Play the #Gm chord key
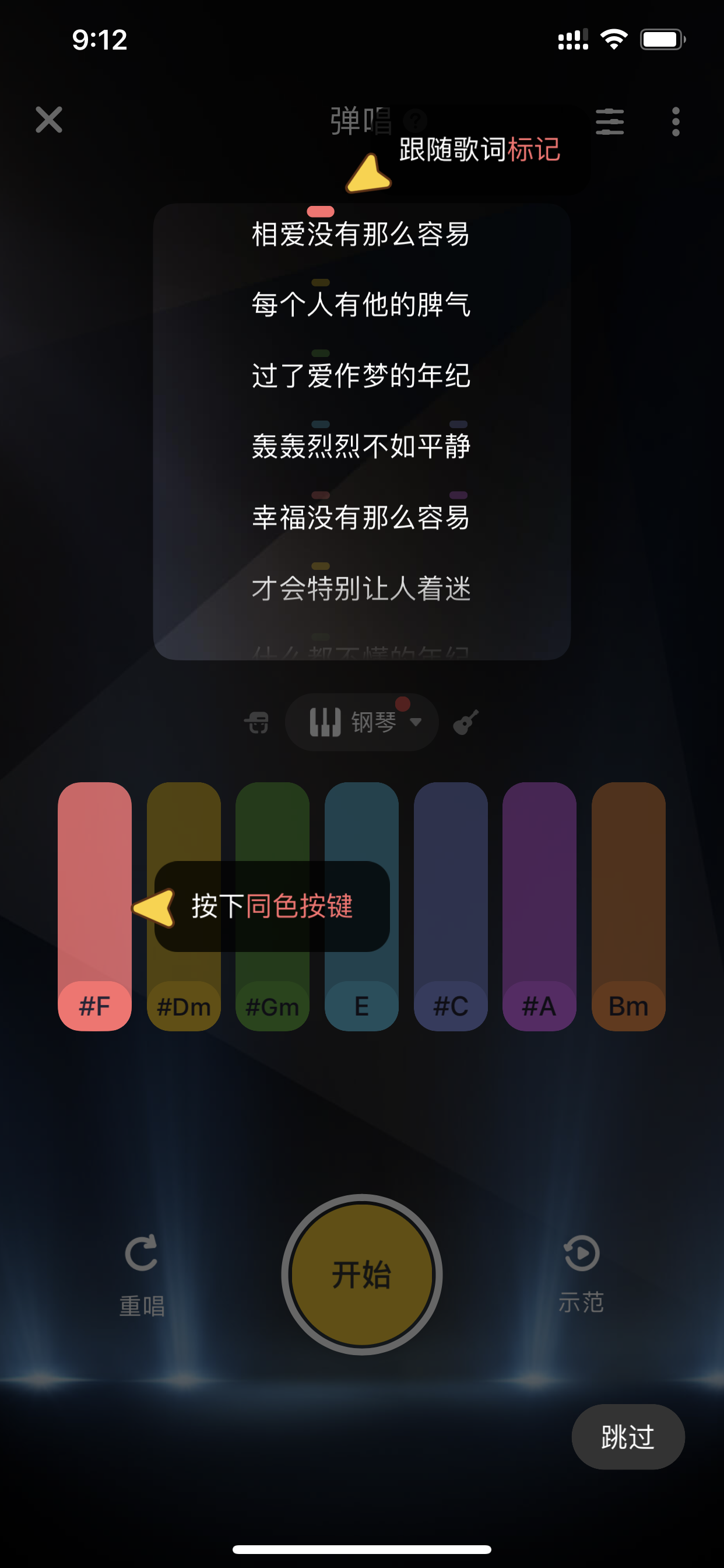Image resolution: width=724 pixels, height=1568 pixels. (273, 907)
